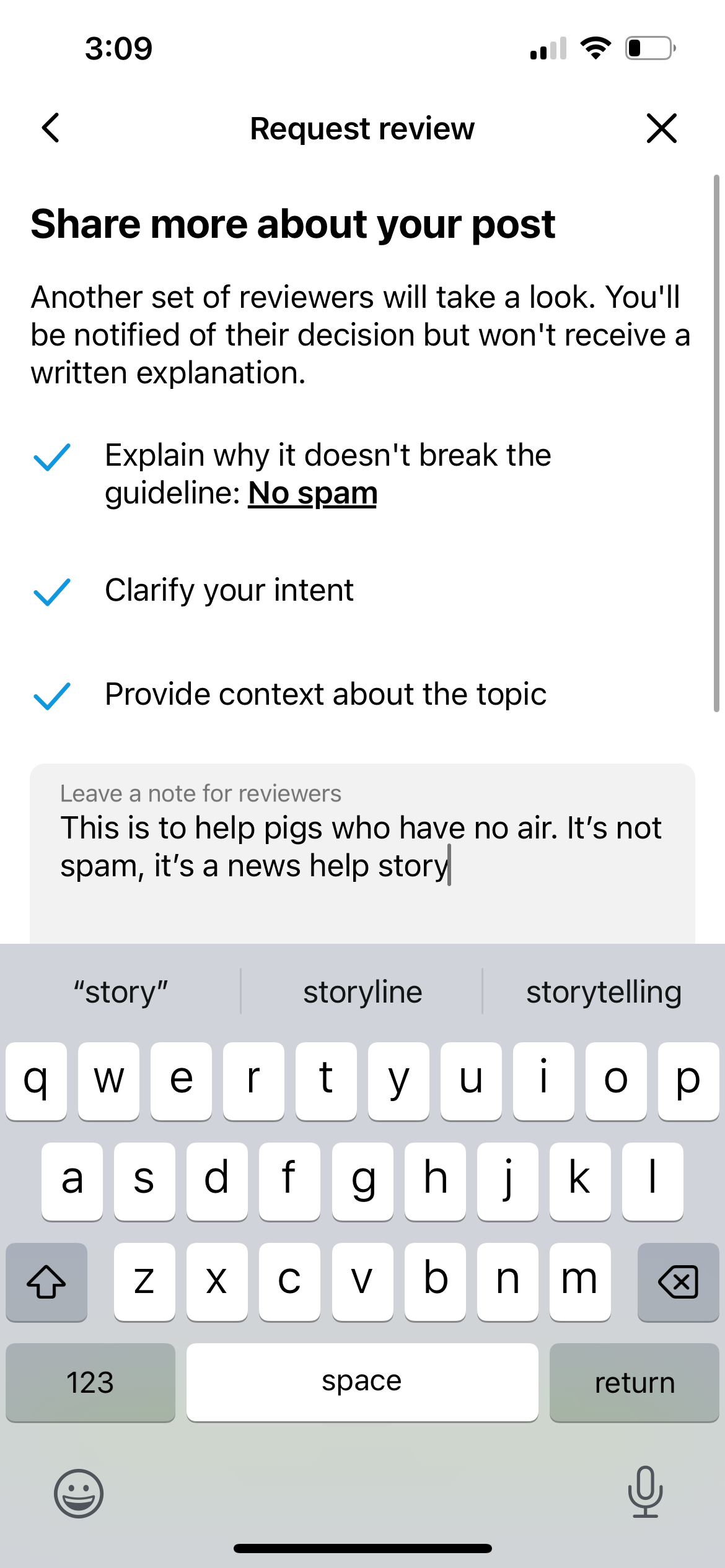The image size is (725, 1568).
Task: Select the quoted "story" suggestion
Action: point(121,992)
